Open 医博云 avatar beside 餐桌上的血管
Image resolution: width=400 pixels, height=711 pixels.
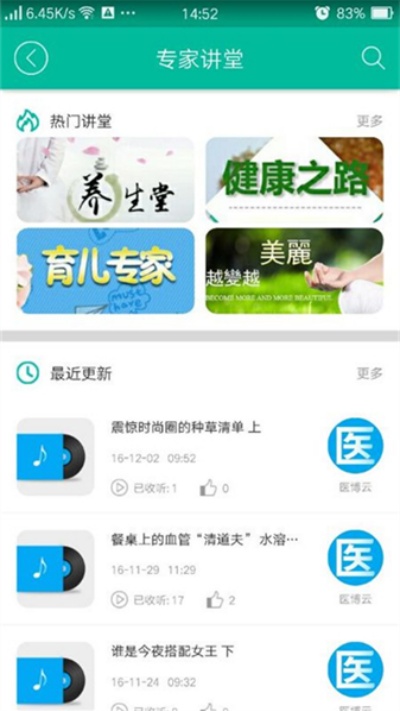tap(356, 558)
